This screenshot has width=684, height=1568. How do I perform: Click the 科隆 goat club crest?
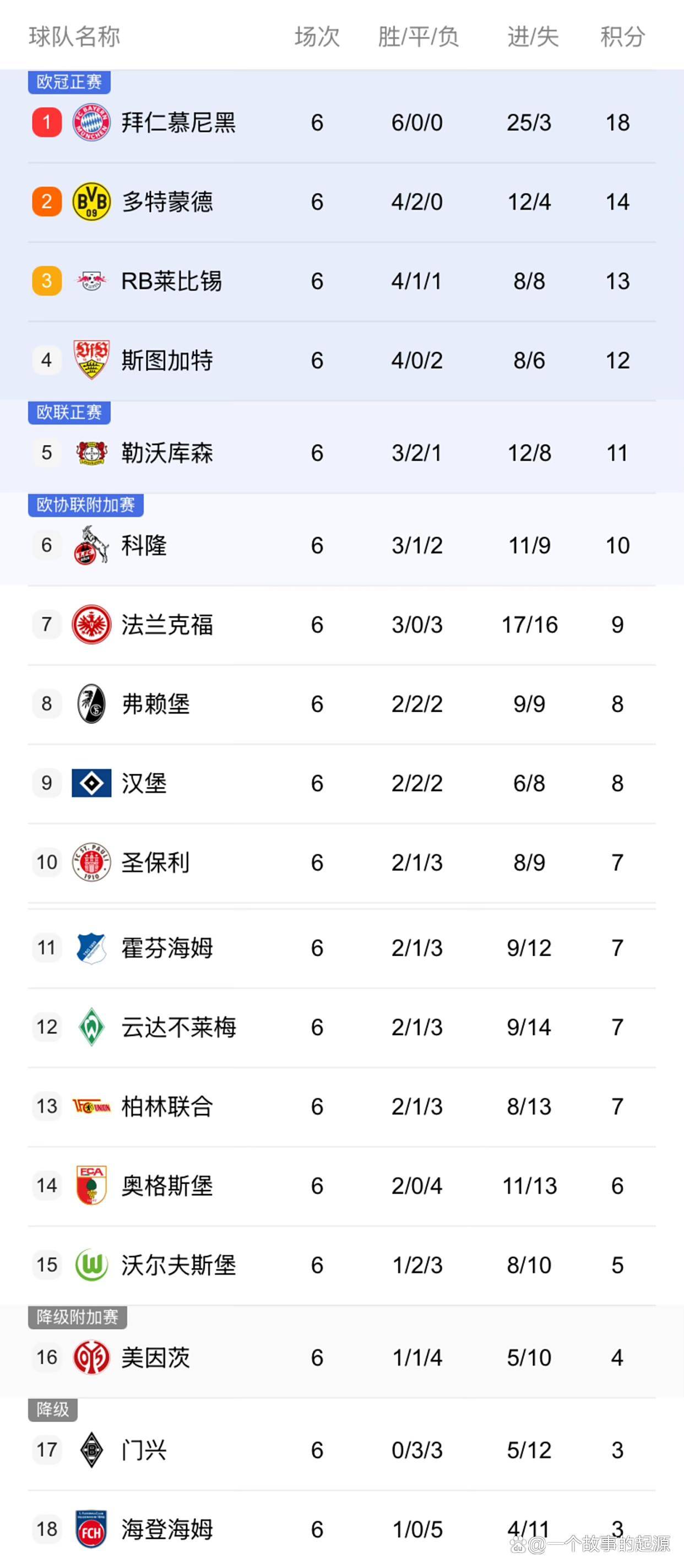click(91, 546)
